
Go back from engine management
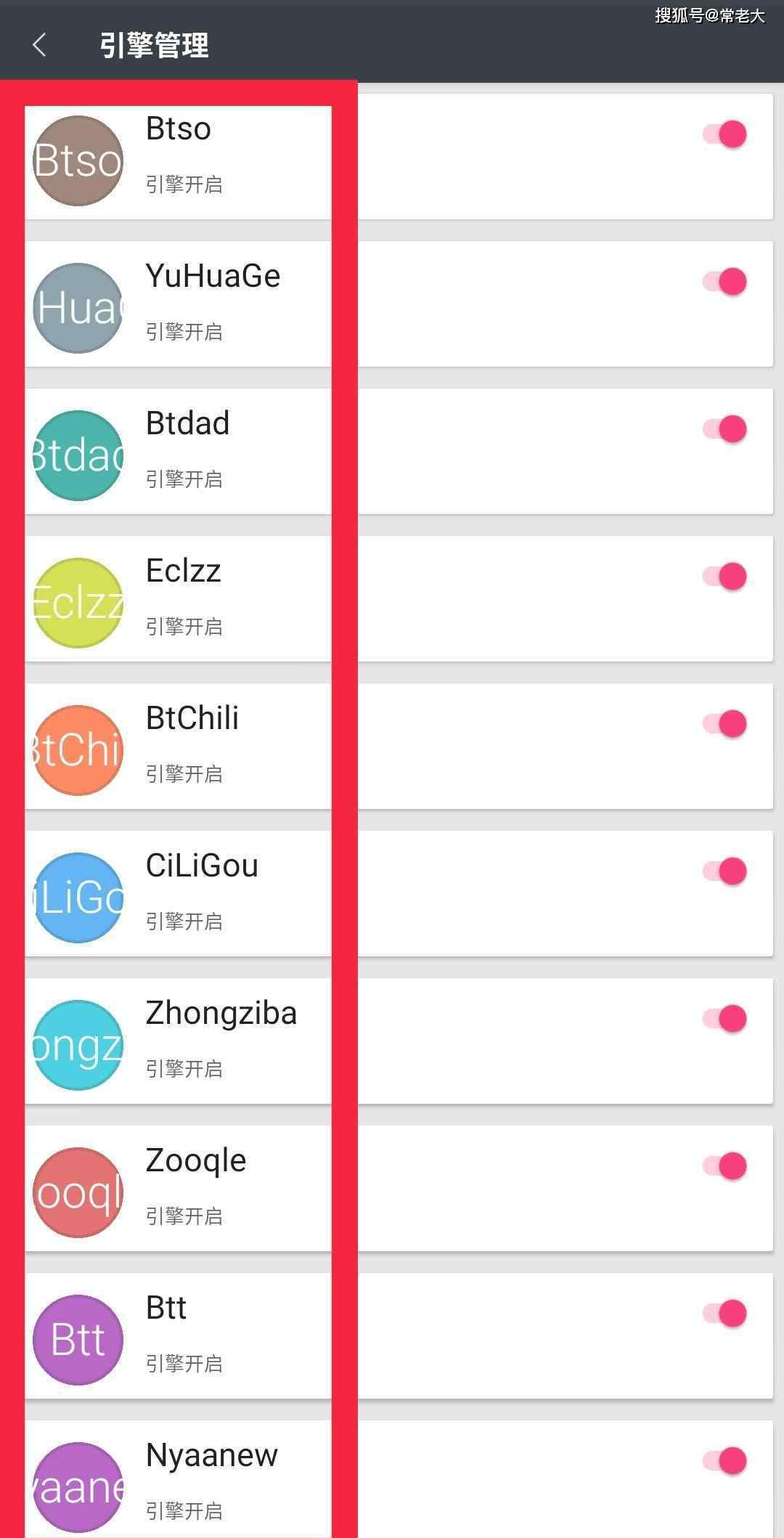pyautogui.click(x=39, y=45)
